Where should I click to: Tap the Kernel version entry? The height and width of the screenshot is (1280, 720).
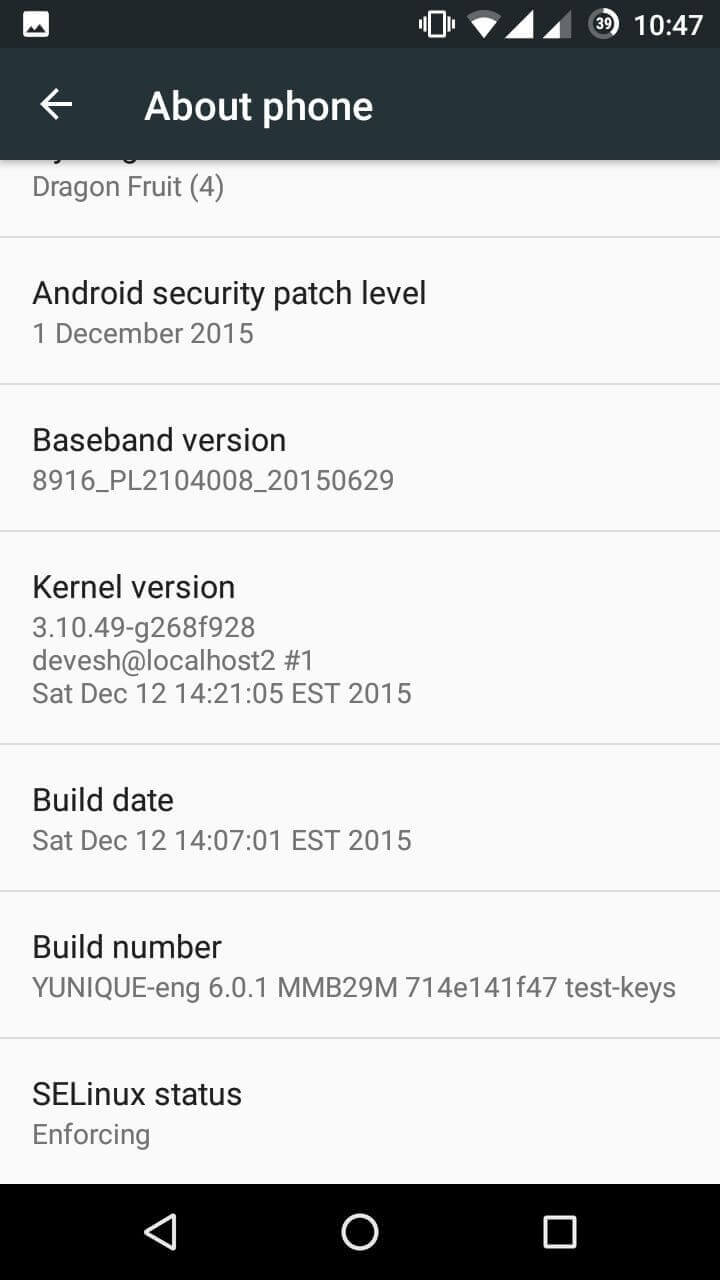(360, 638)
